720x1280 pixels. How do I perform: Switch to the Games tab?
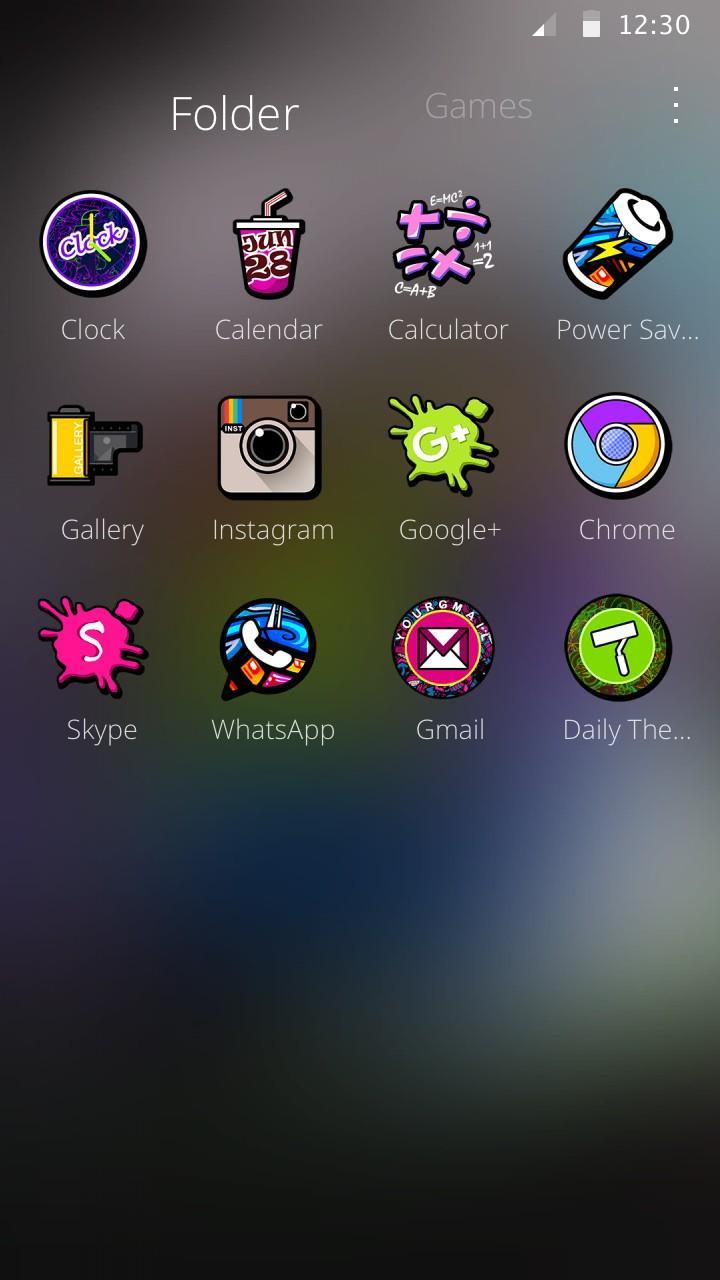(478, 106)
